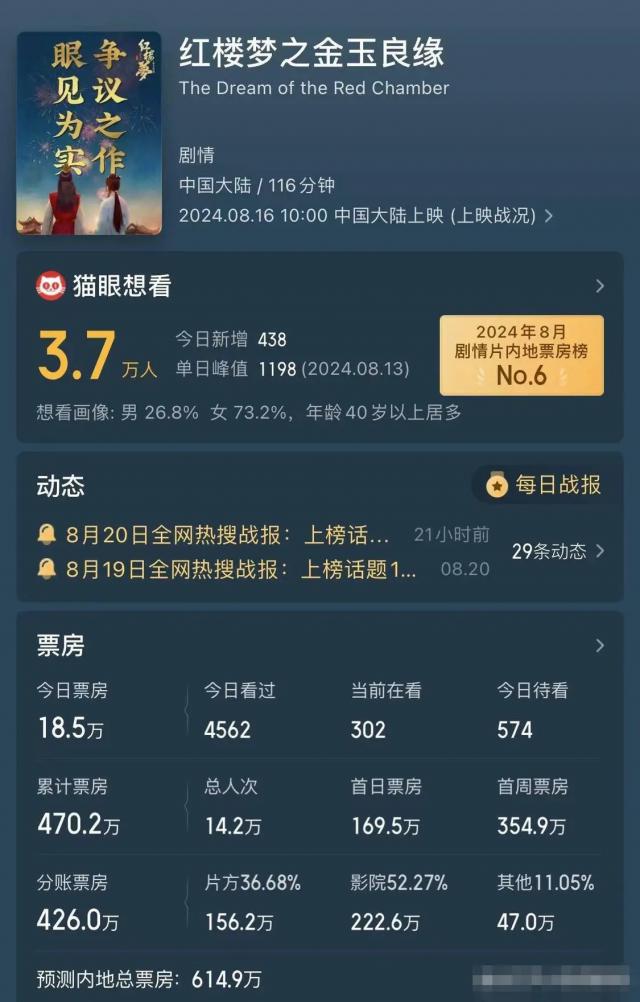Screen dimensions: 640x1002
Task: View all 29条动态 updates
Action: (x=558, y=551)
